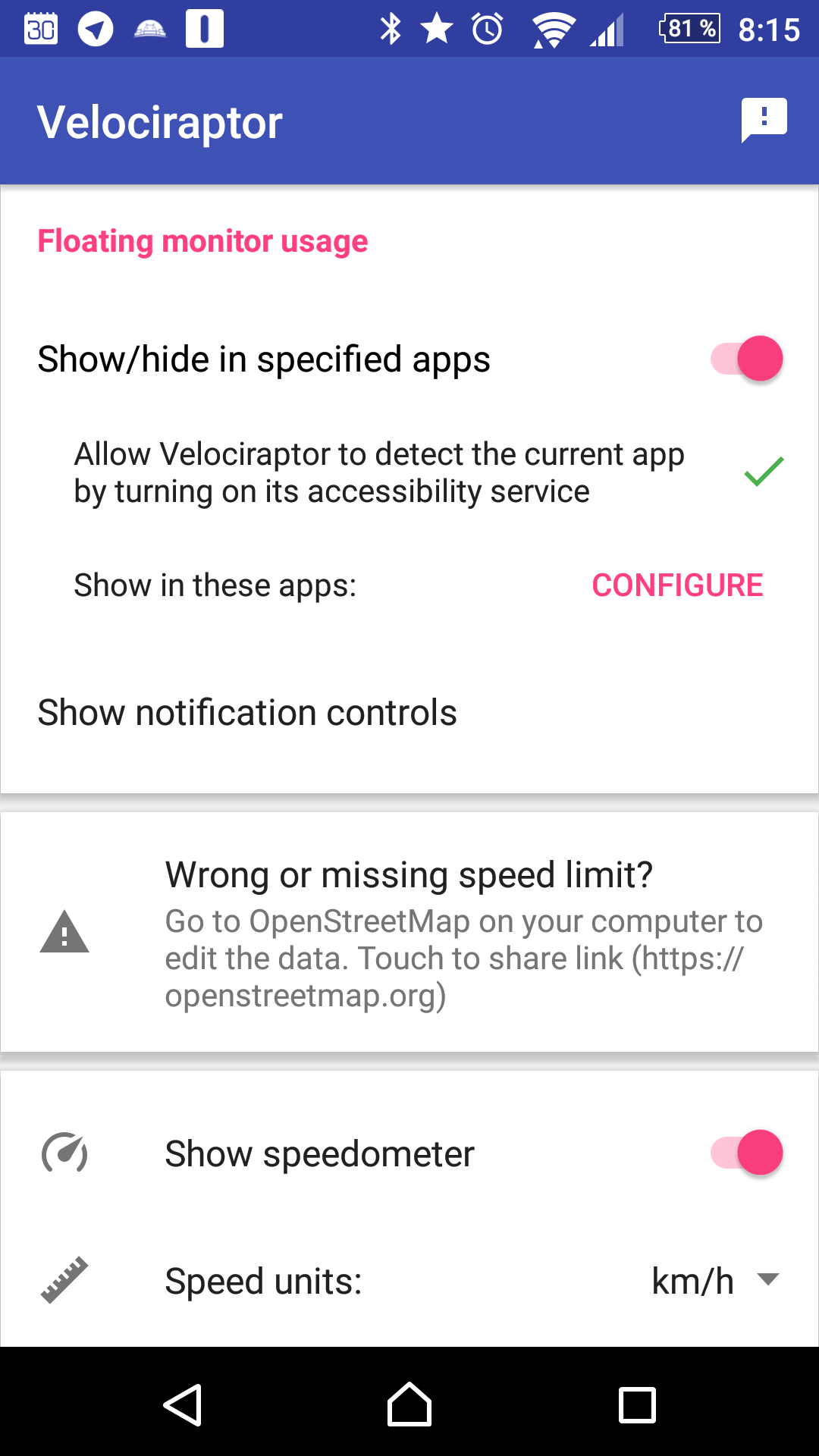Screen dimensions: 819x1456
Task: Open Show notification controls
Action: pyautogui.click(x=409, y=713)
